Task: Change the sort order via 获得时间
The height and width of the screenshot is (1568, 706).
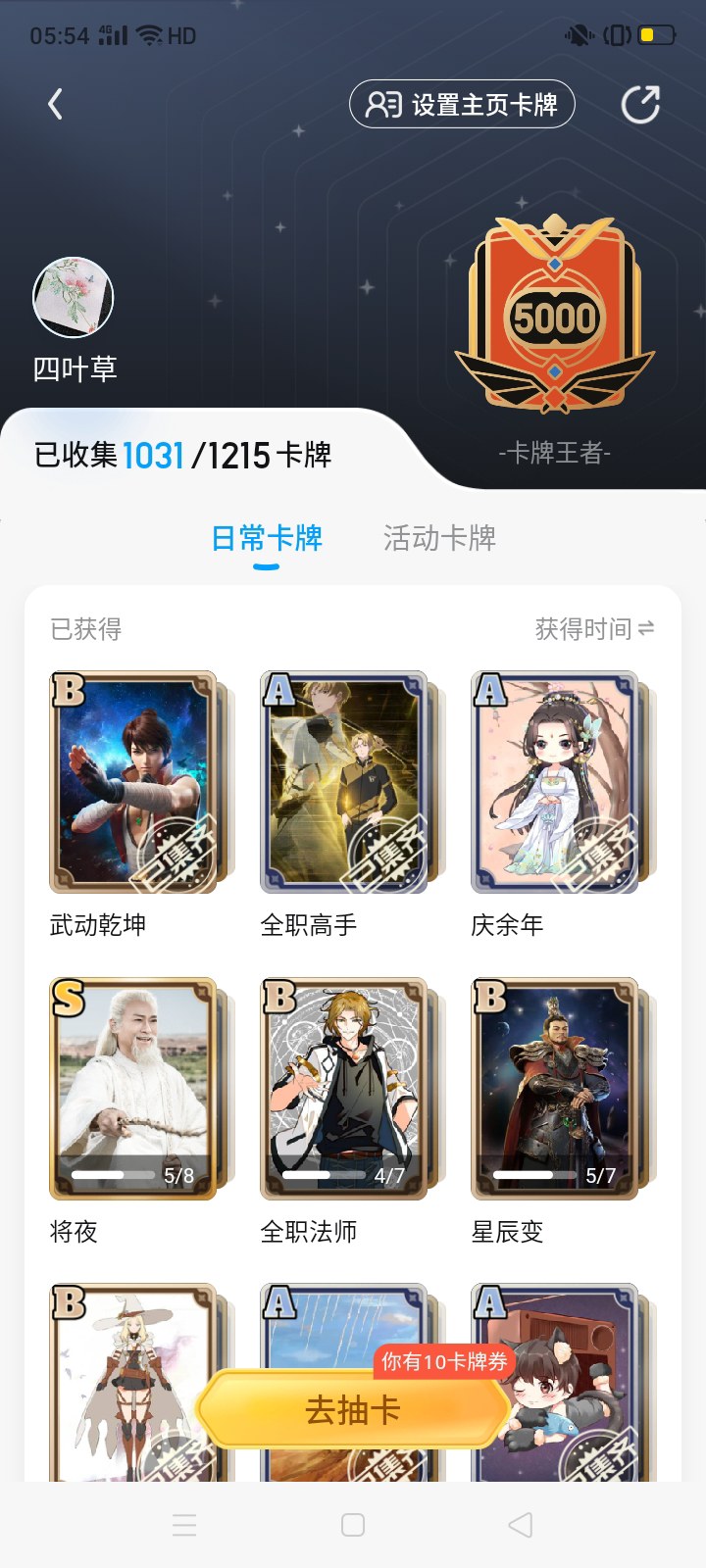Action: [594, 629]
